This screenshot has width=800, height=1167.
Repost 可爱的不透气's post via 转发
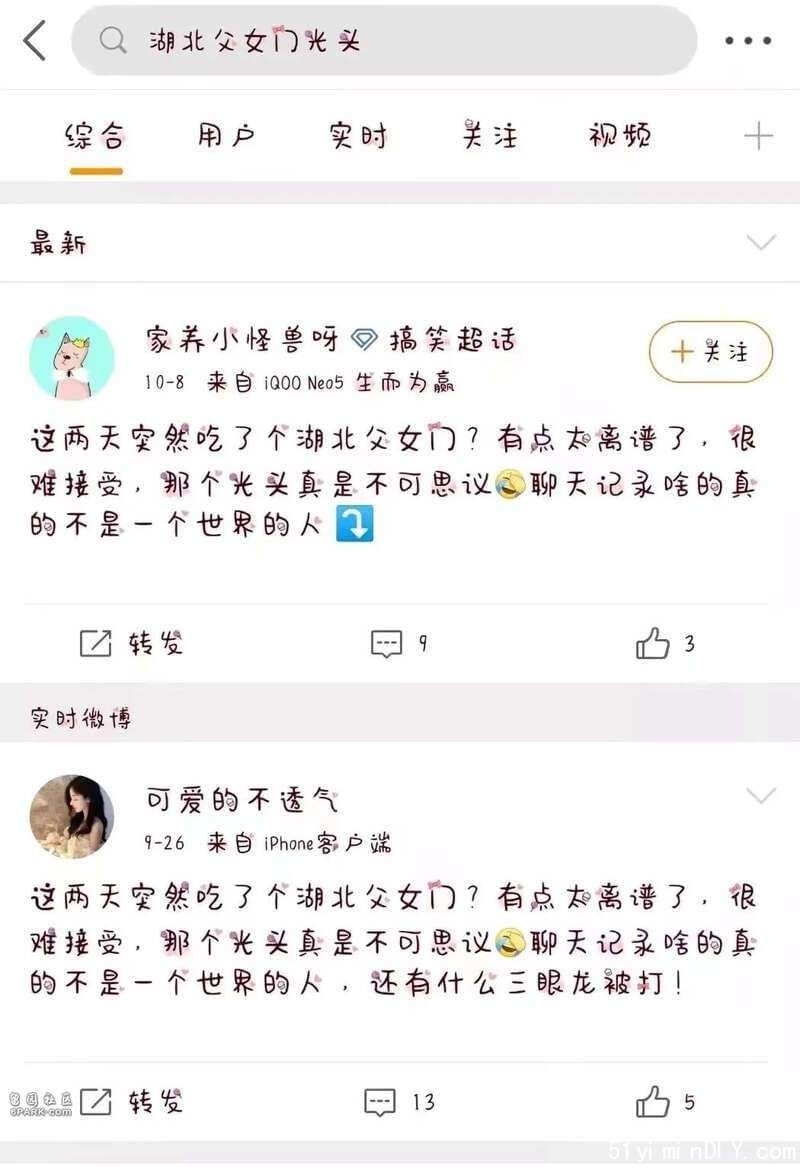pyautogui.click(x=132, y=1102)
